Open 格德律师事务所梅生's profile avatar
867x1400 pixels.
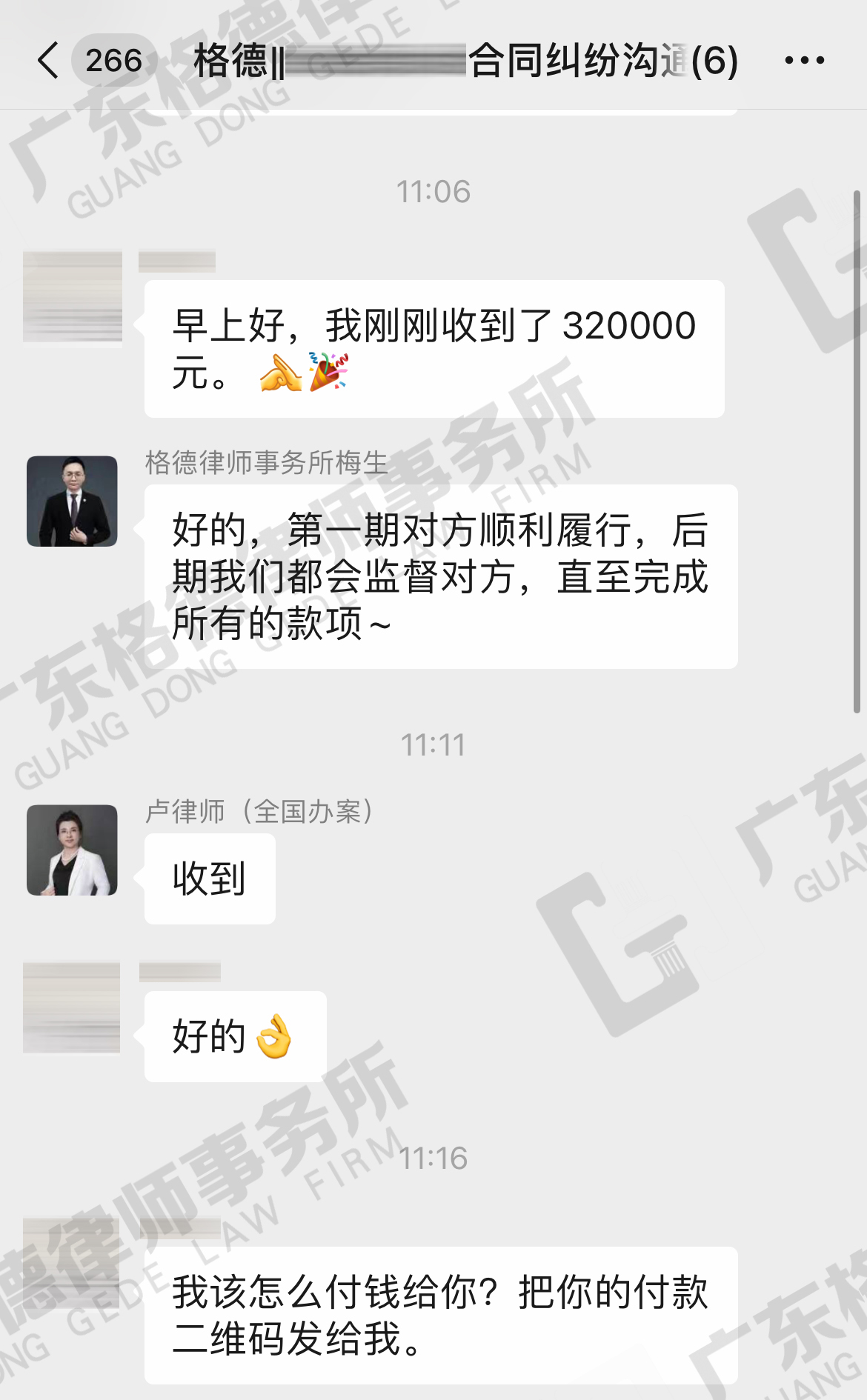point(72,501)
